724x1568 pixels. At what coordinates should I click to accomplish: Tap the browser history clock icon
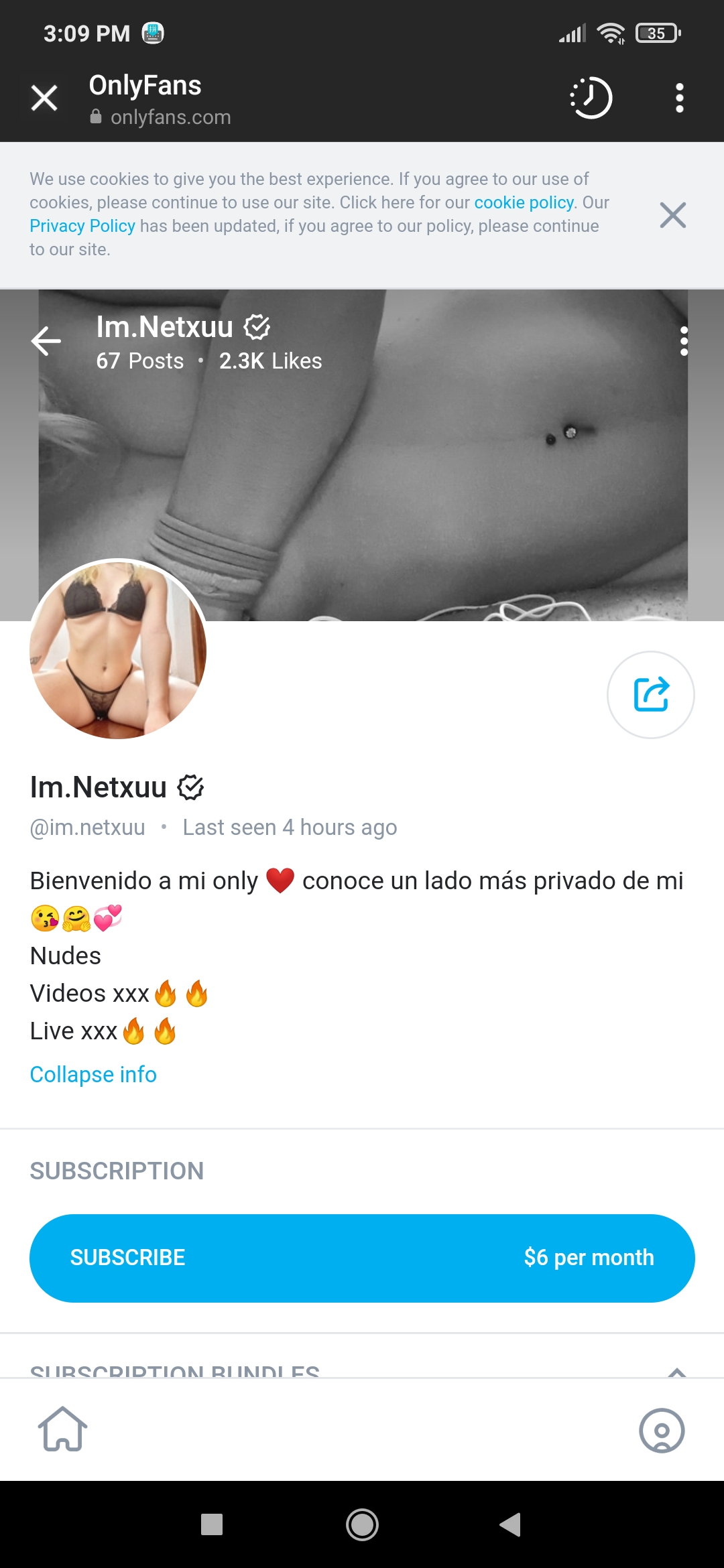click(591, 98)
